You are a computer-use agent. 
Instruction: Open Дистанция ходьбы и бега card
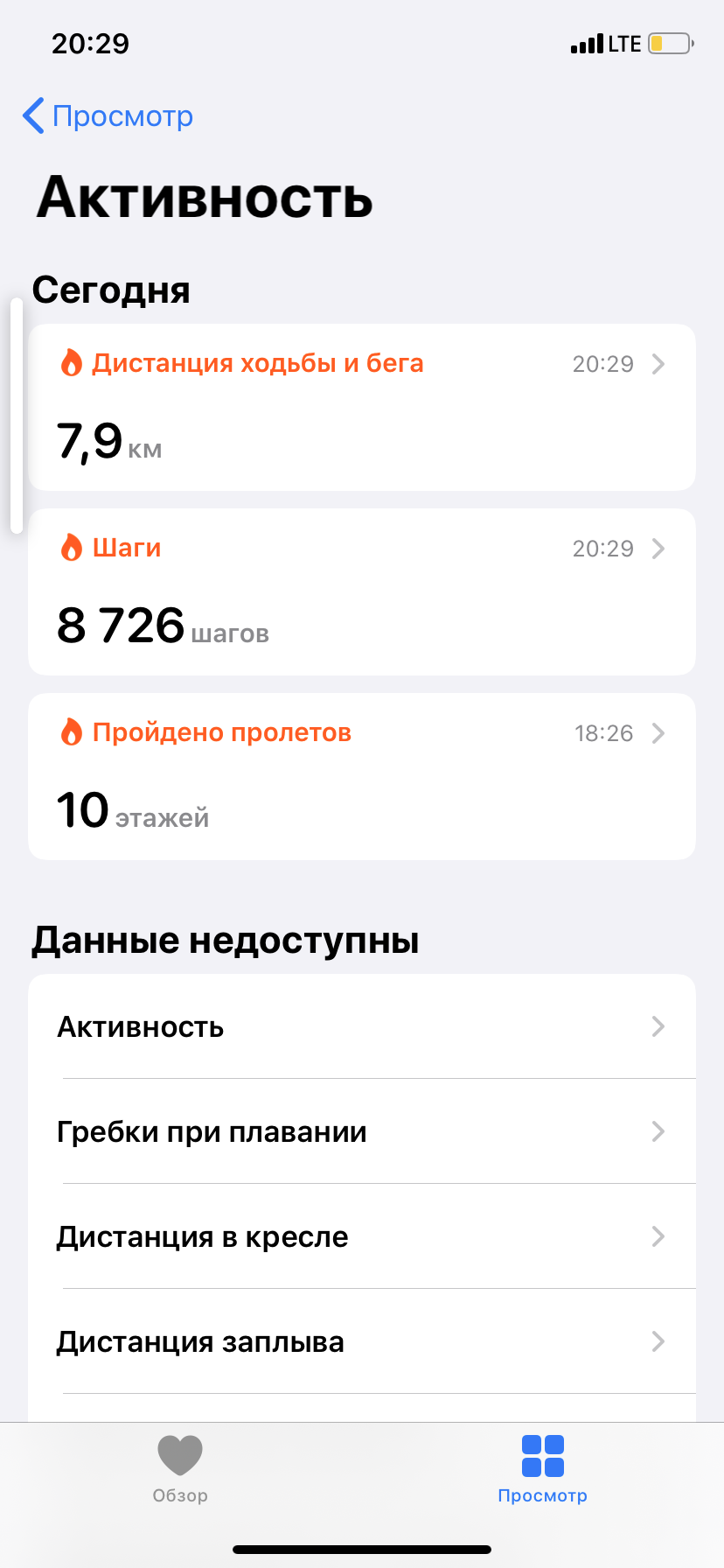coord(362,407)
